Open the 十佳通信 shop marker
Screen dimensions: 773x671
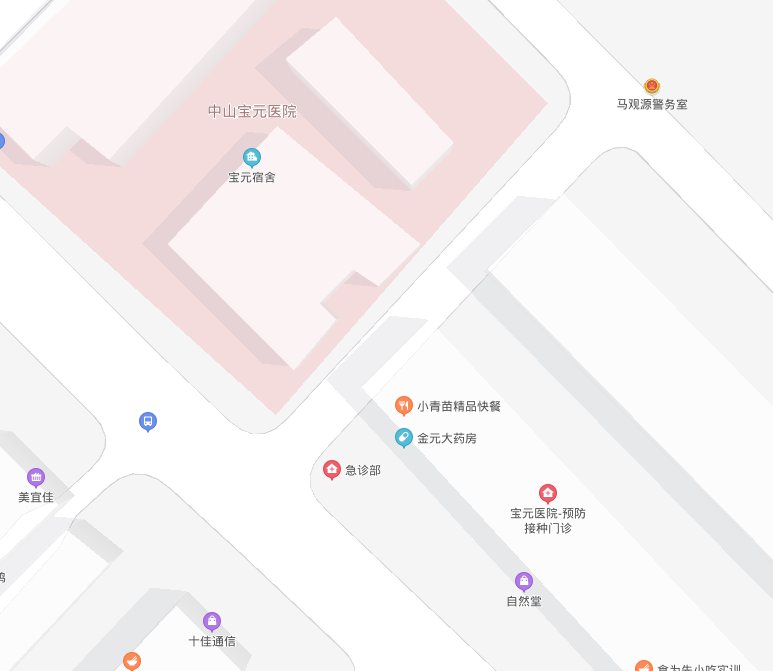point(211,621)
